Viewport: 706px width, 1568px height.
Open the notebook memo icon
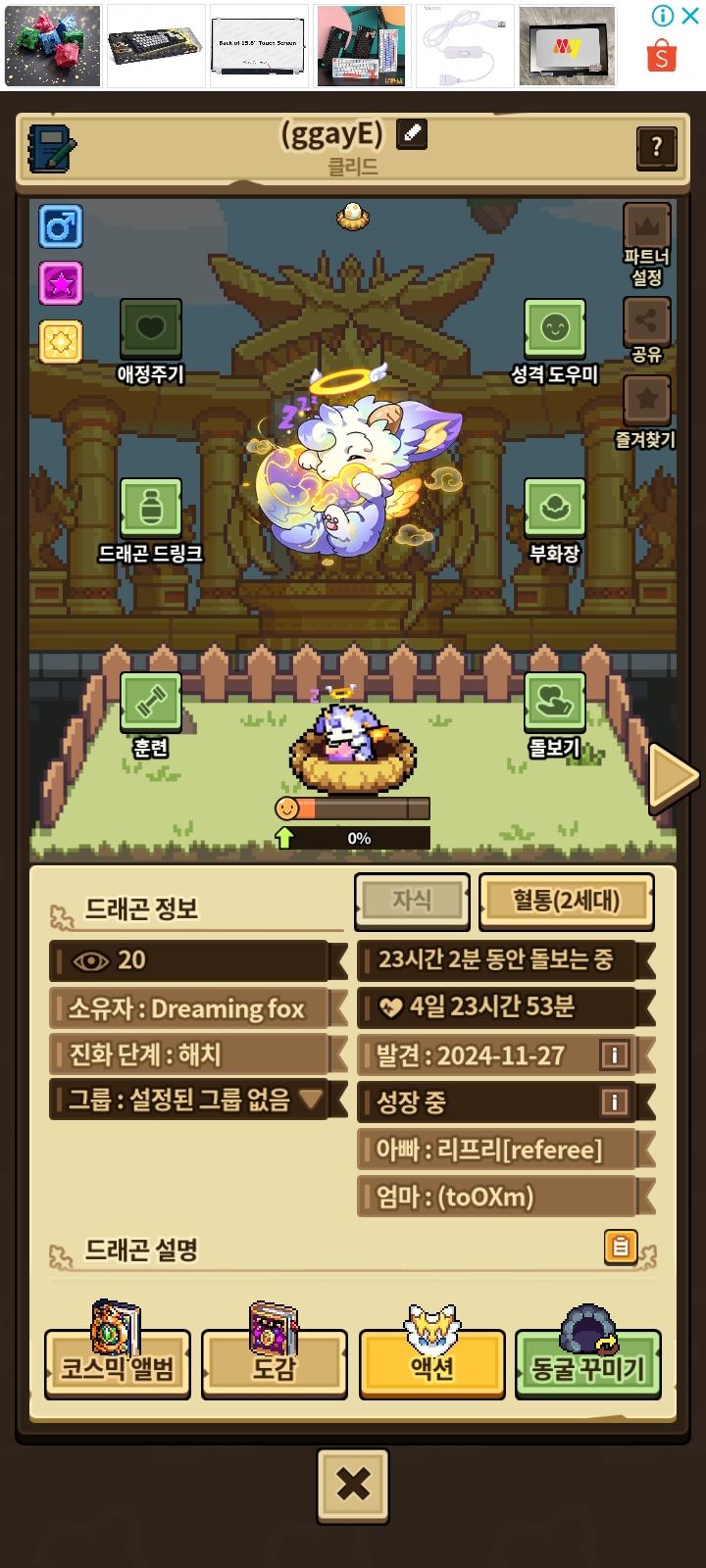pos(51,149)
